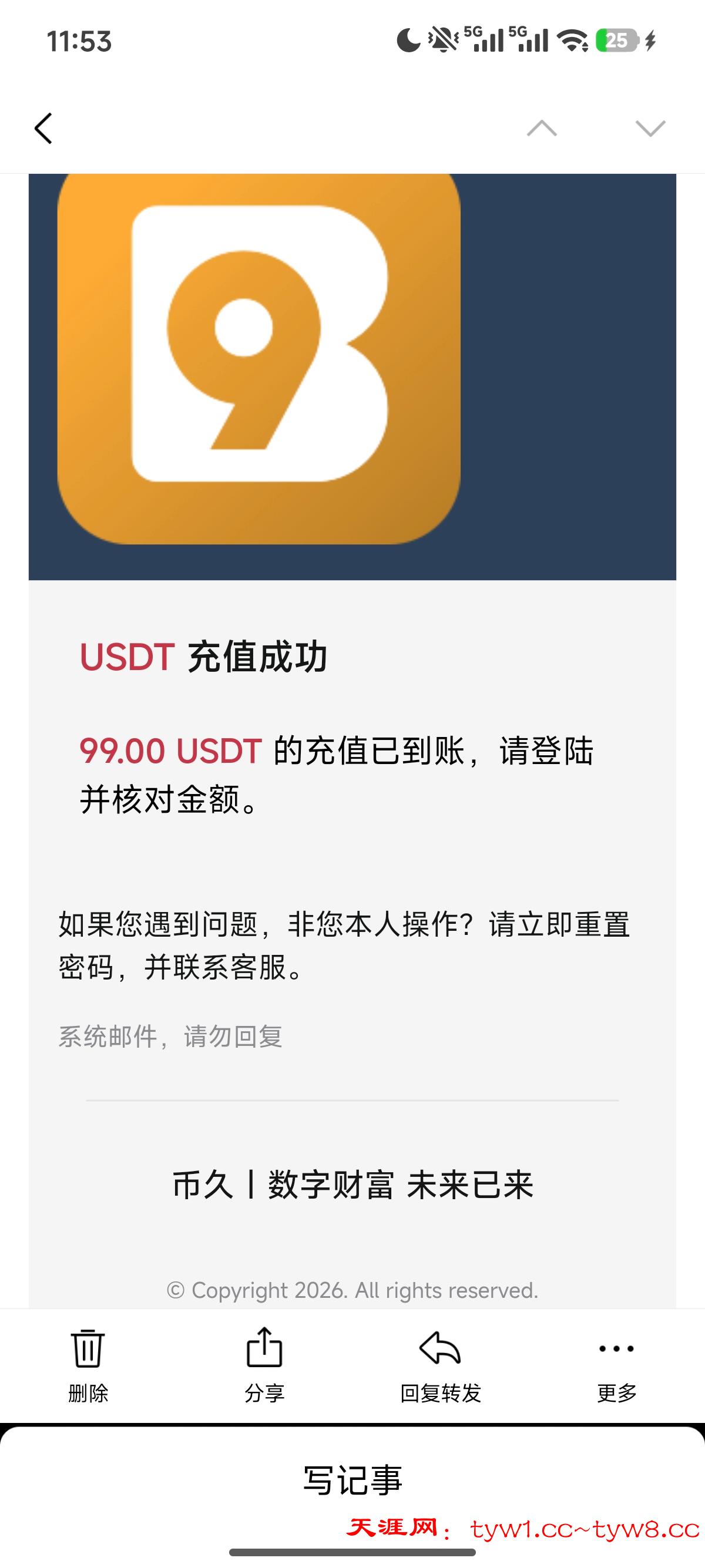The height and width of the screenshot is (1568, 705).
Task: Share this email using 分享
Action: pyautogui.click(x=264, y=1365)
